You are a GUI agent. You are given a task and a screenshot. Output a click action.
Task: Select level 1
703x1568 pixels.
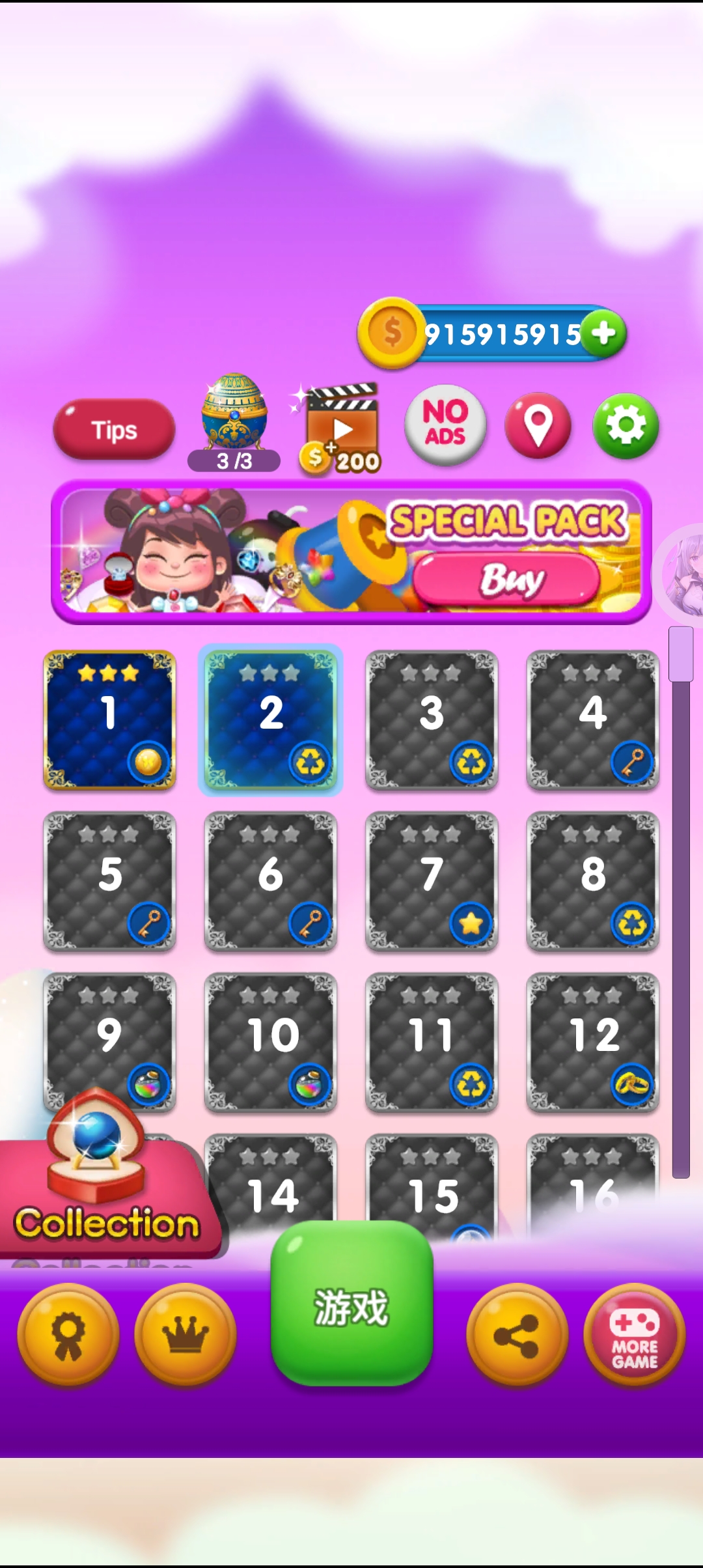[x=109, y=720]
